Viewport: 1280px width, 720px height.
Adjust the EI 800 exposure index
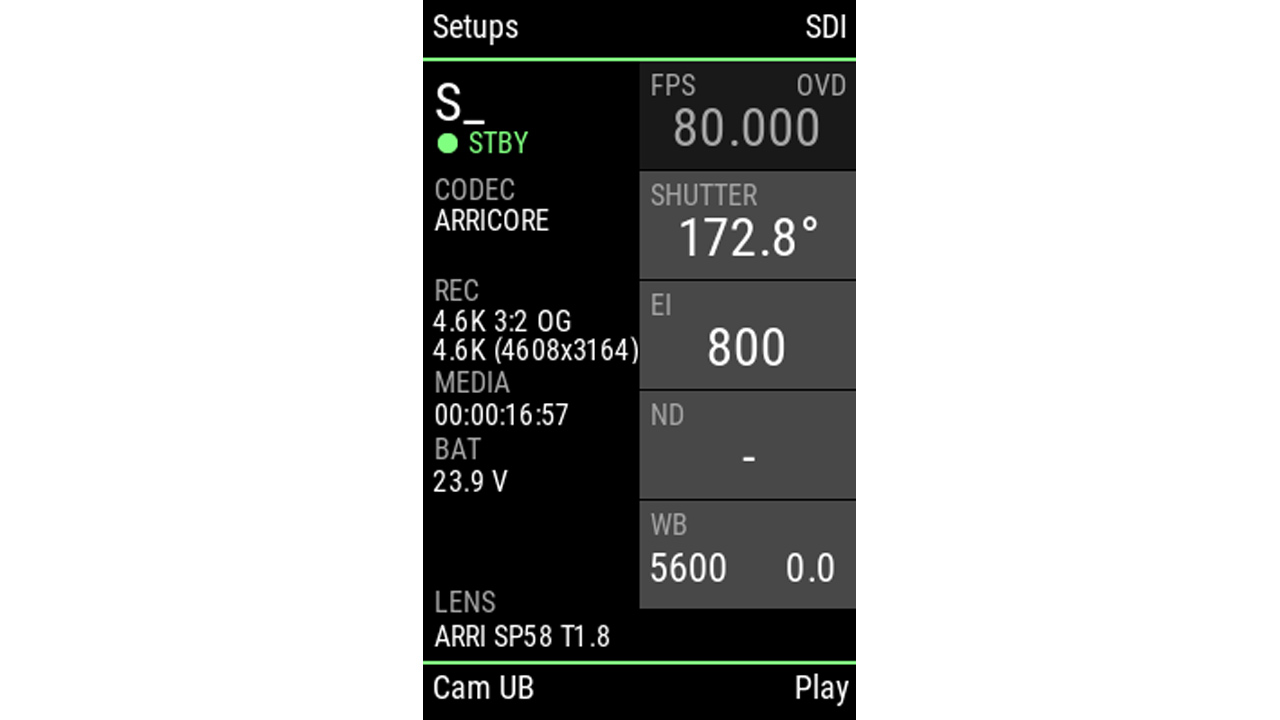tap(747, 335)
